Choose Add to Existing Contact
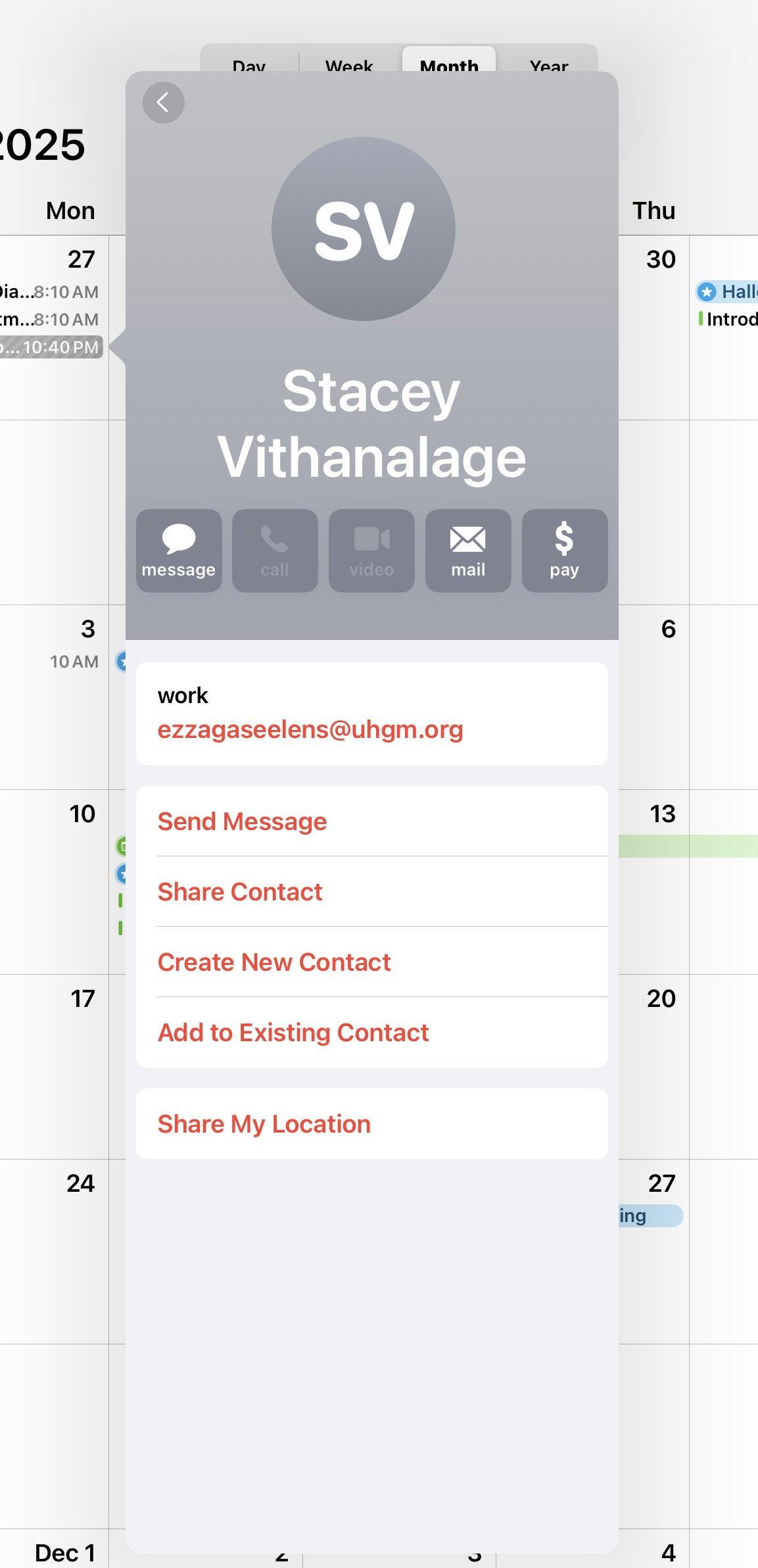Screen dimensions: 758x1568 293,1033
